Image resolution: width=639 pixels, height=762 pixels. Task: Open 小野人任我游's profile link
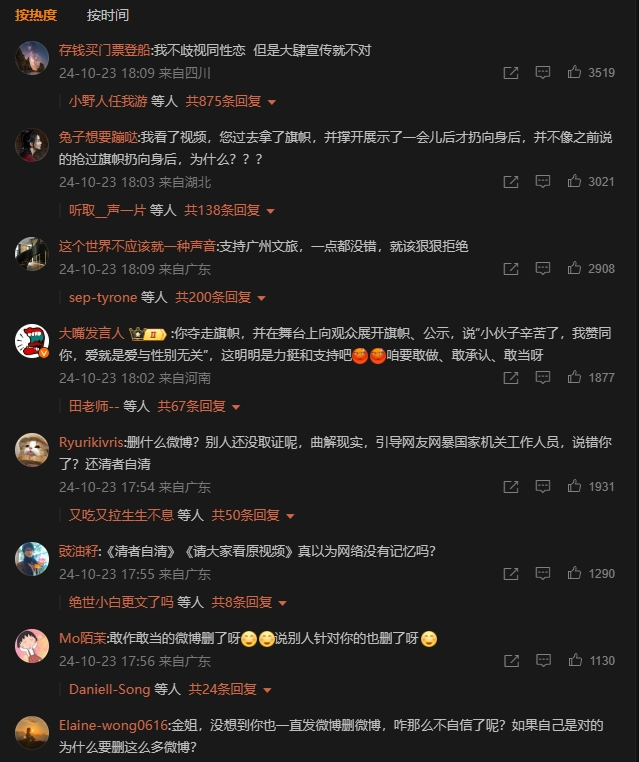coord(108,101)
